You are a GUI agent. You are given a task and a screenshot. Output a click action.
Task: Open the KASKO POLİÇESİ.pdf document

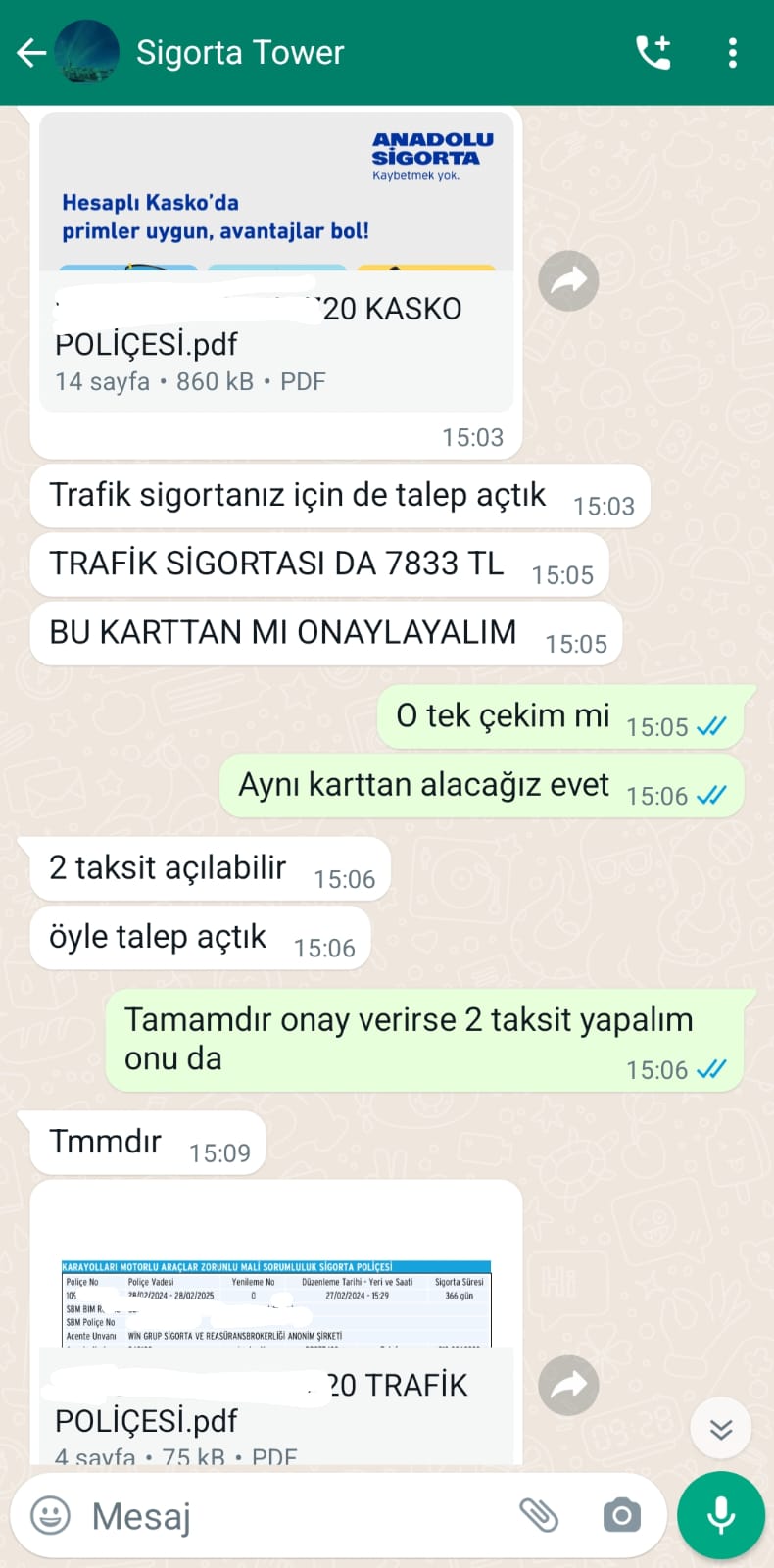[276, 262]
